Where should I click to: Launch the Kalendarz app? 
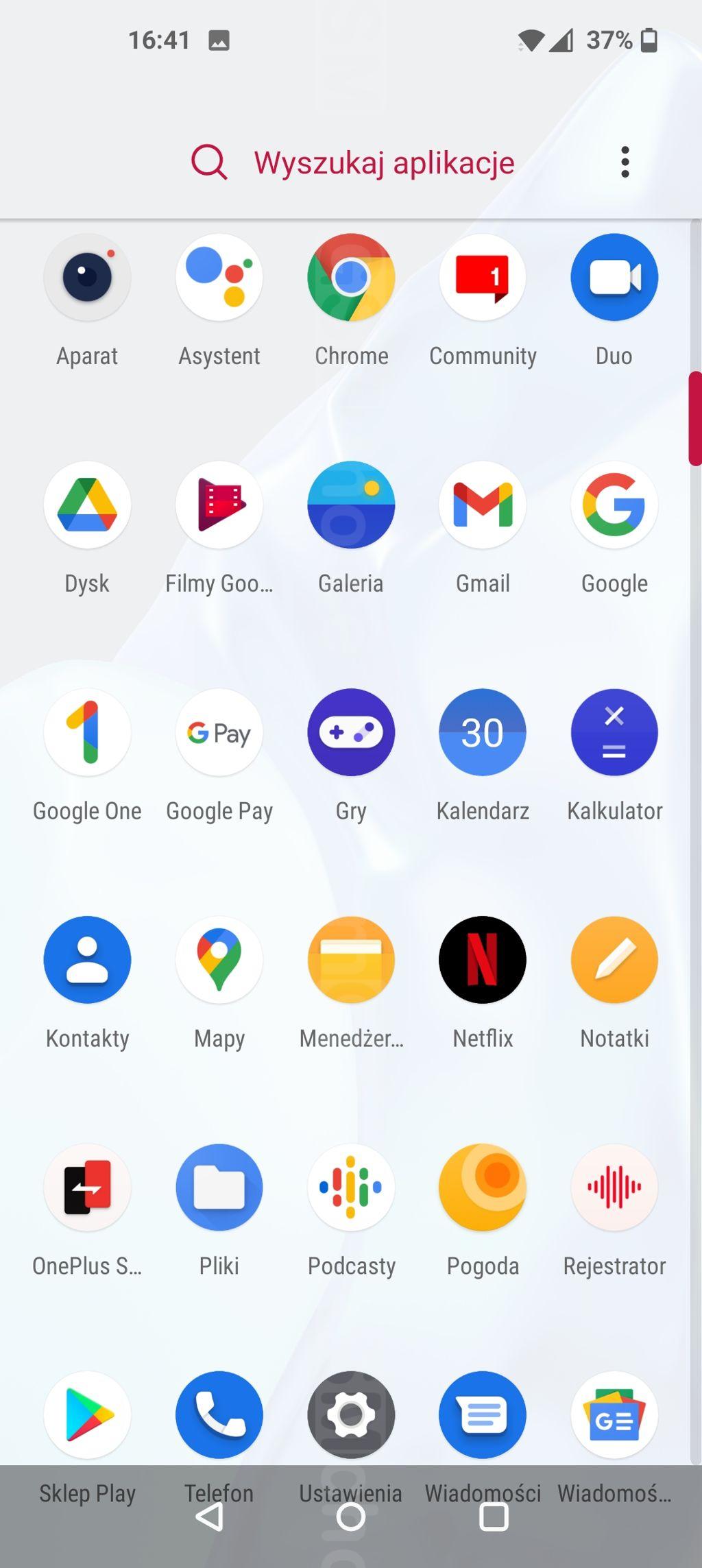point(483,733)
